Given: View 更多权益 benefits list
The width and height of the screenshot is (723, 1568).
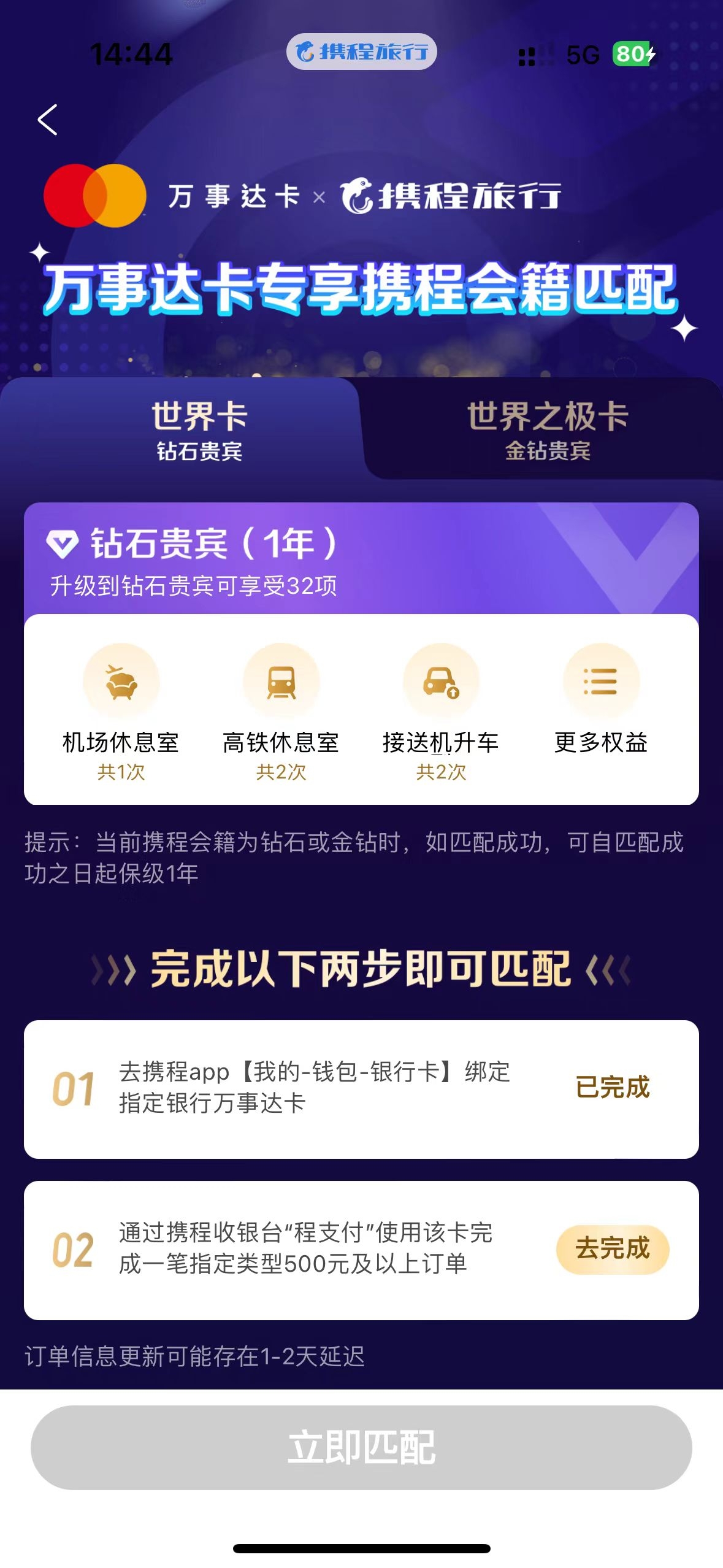Looking at the screenshot, I should (601, 699).
